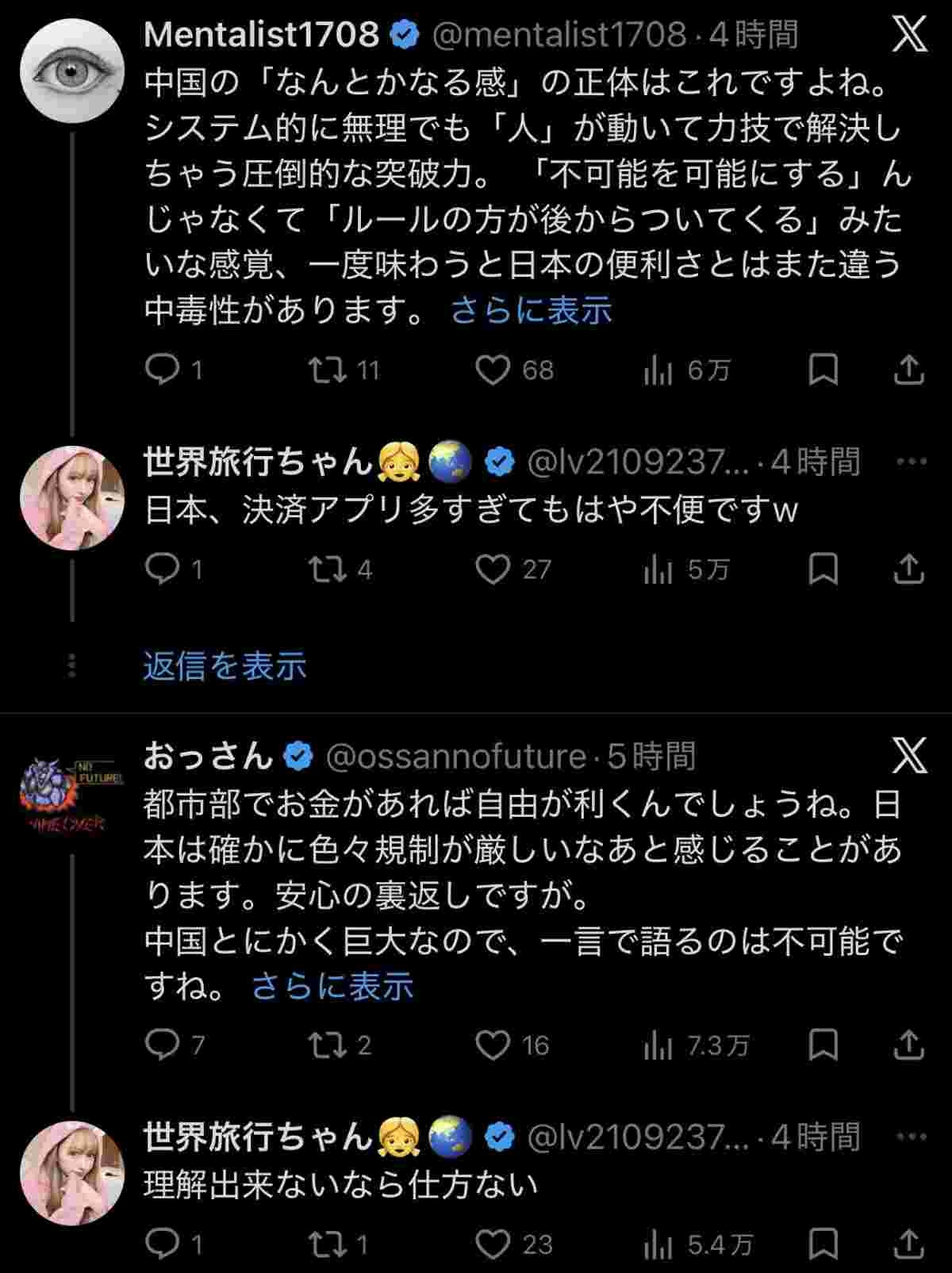Like おっさん's post
This screenshot has width=952, height=1273.
[493, 1045]
